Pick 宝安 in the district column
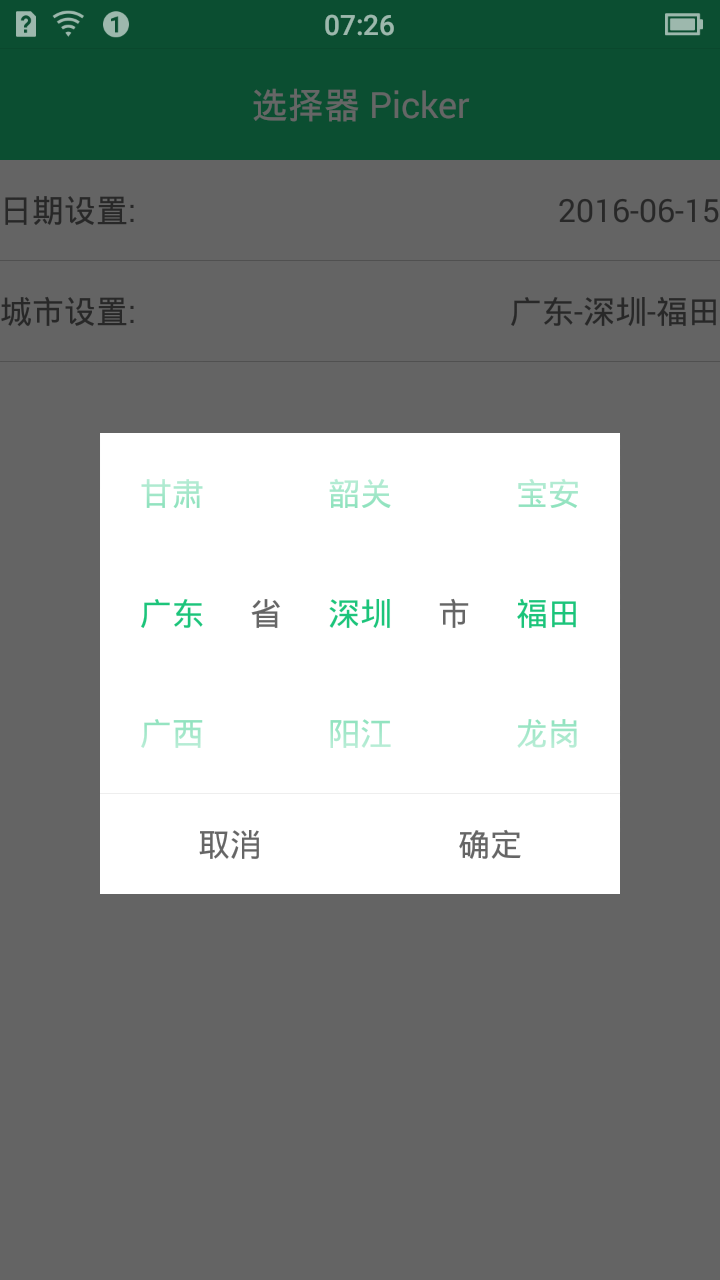The width and height of the screenshot is (720, 1280). [x=548, y=494]
